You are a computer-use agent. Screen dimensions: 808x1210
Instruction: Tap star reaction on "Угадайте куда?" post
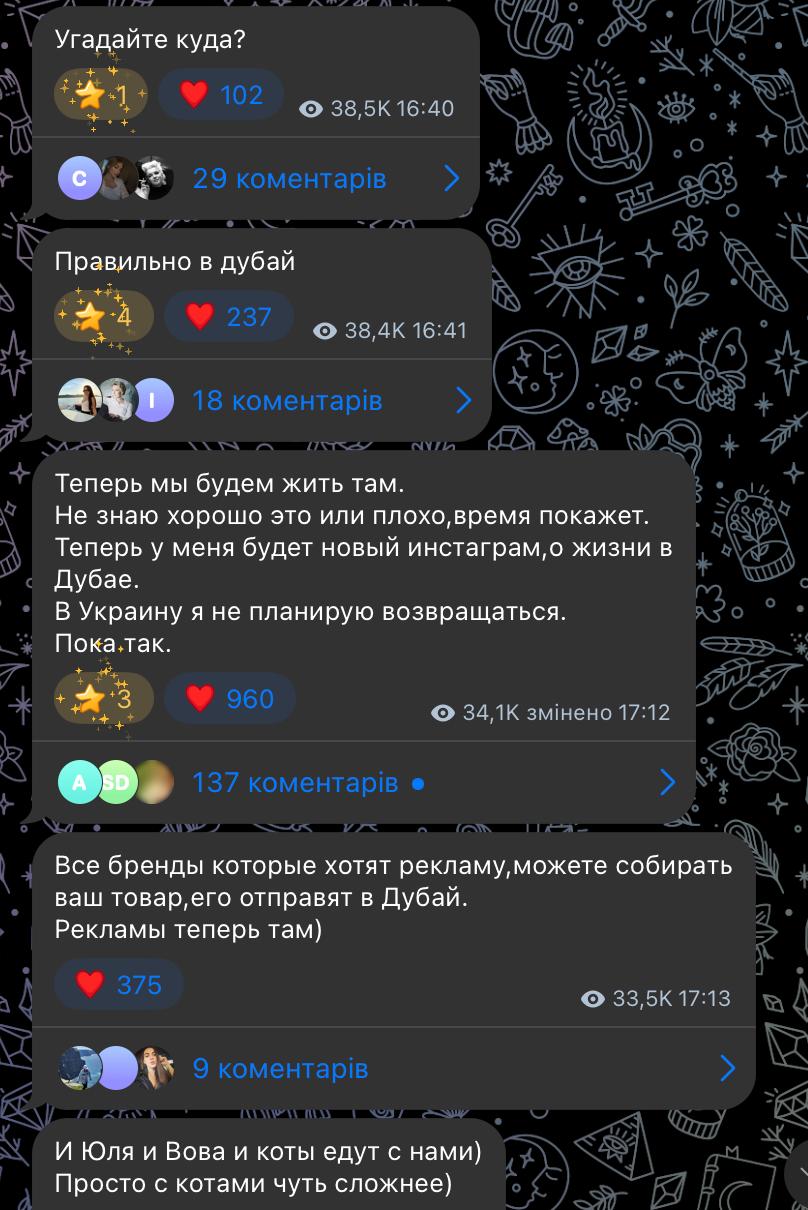101,95
